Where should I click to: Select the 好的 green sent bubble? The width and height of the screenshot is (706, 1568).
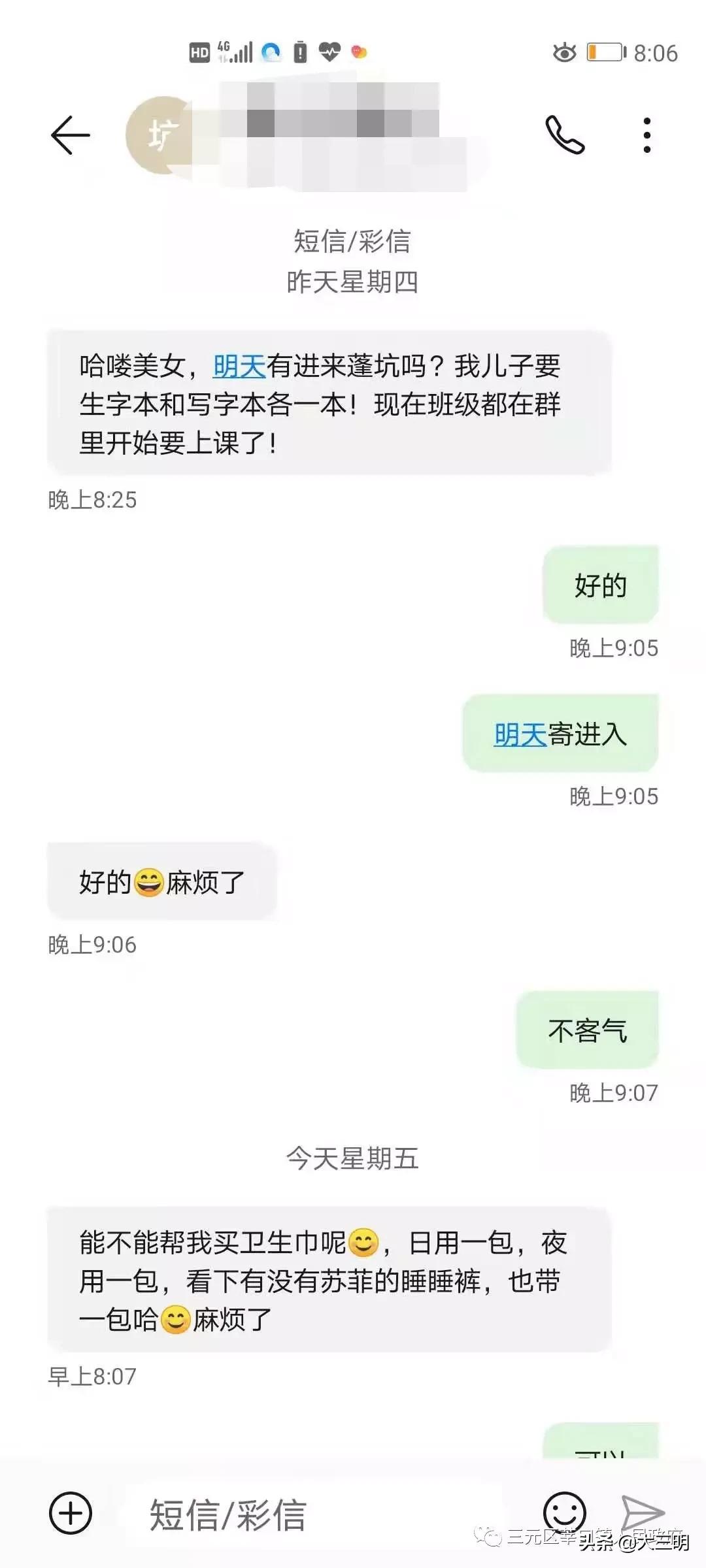pos(601,586)
